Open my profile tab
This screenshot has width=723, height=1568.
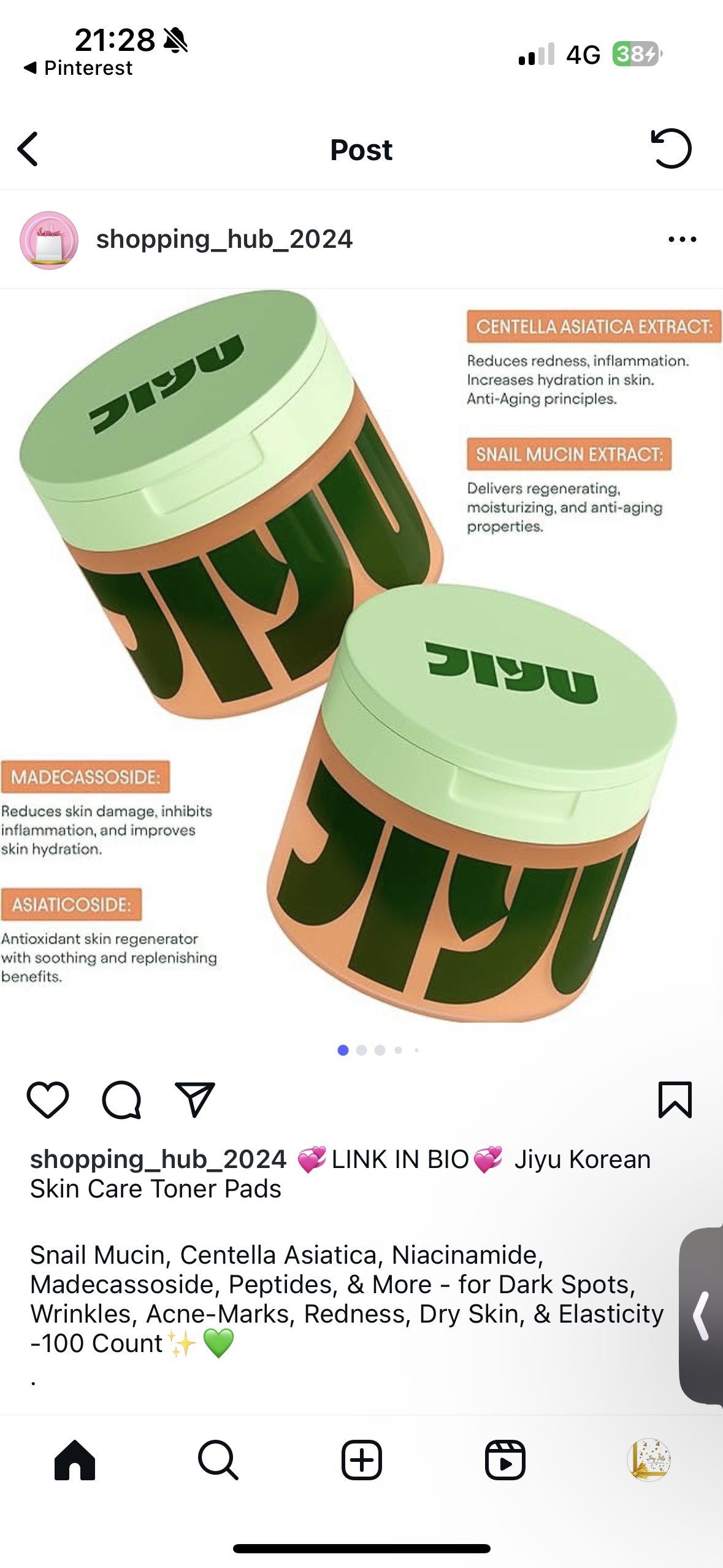649,1461
